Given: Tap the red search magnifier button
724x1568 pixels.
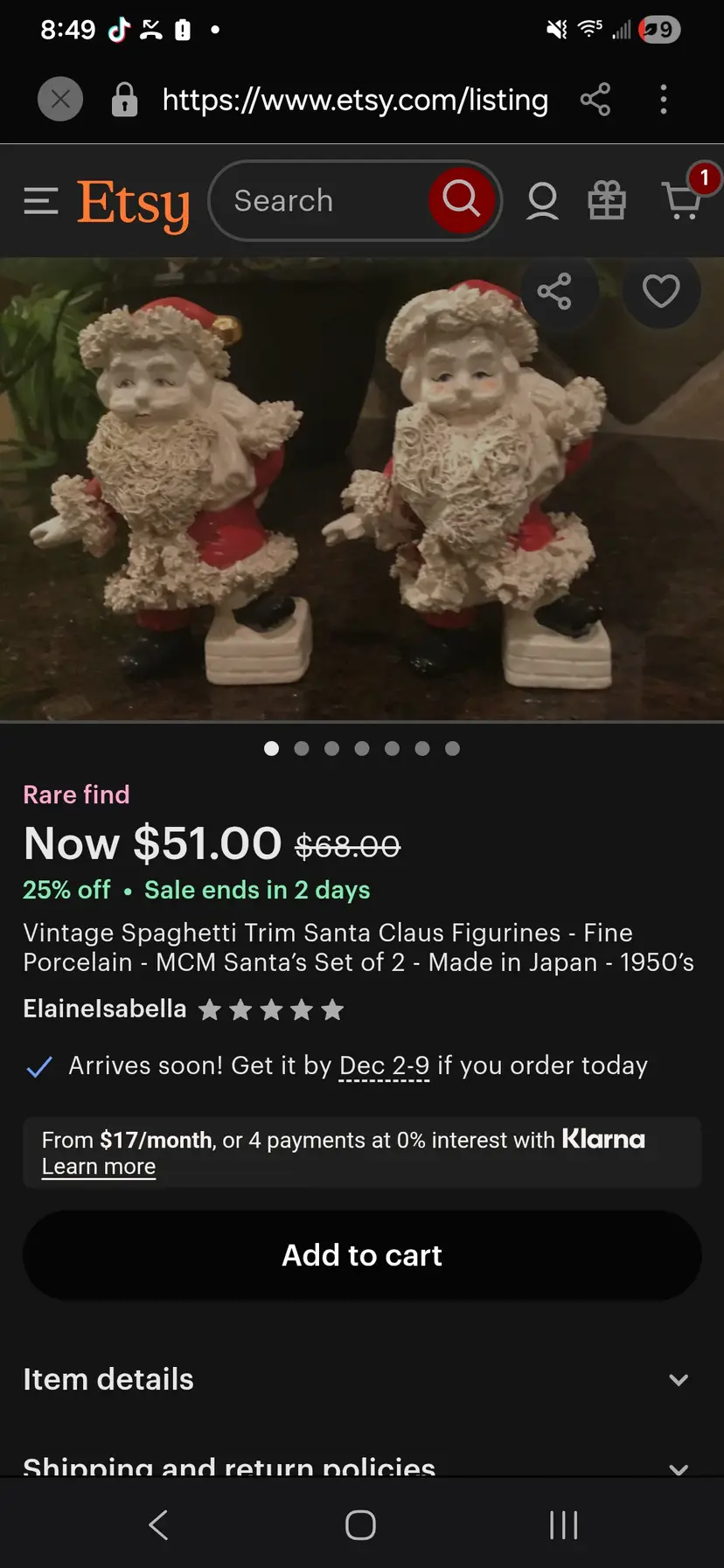Looking at the screenshot, I should (462, 200).
